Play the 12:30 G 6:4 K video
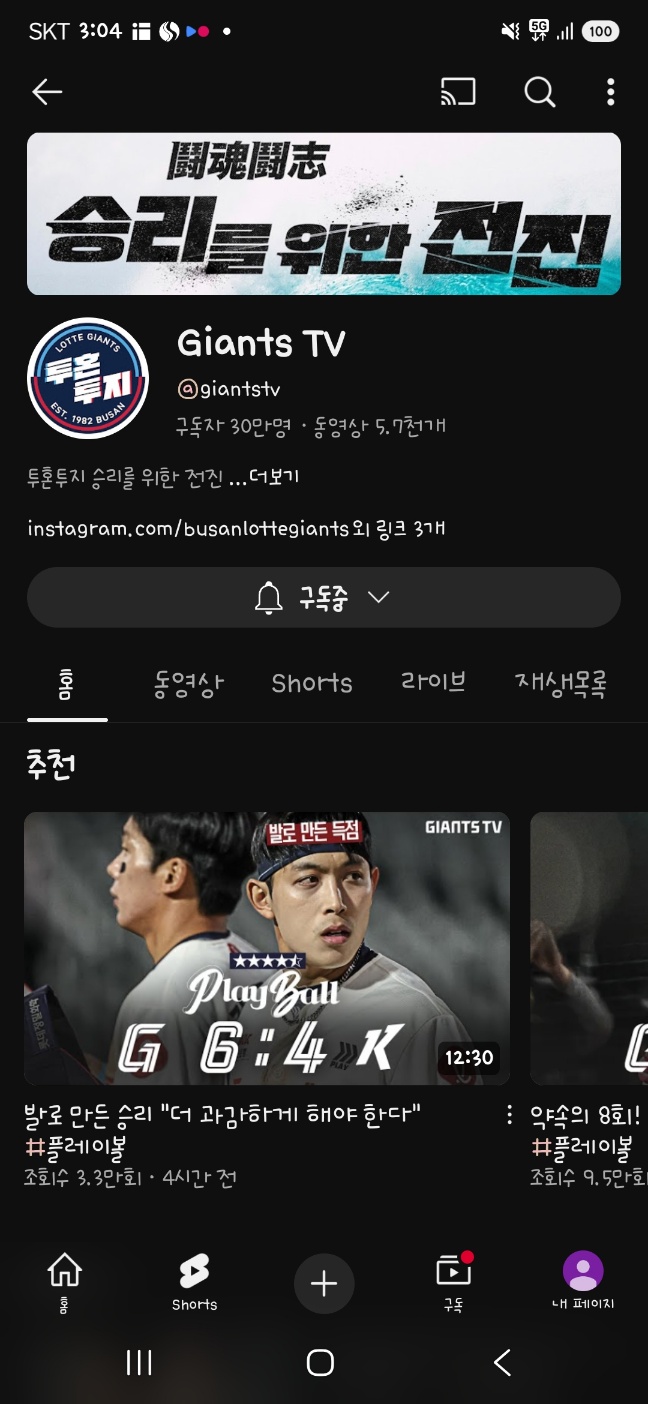Image resolution: width=648 pixels, height=1404 pixels. pos(267,948)
